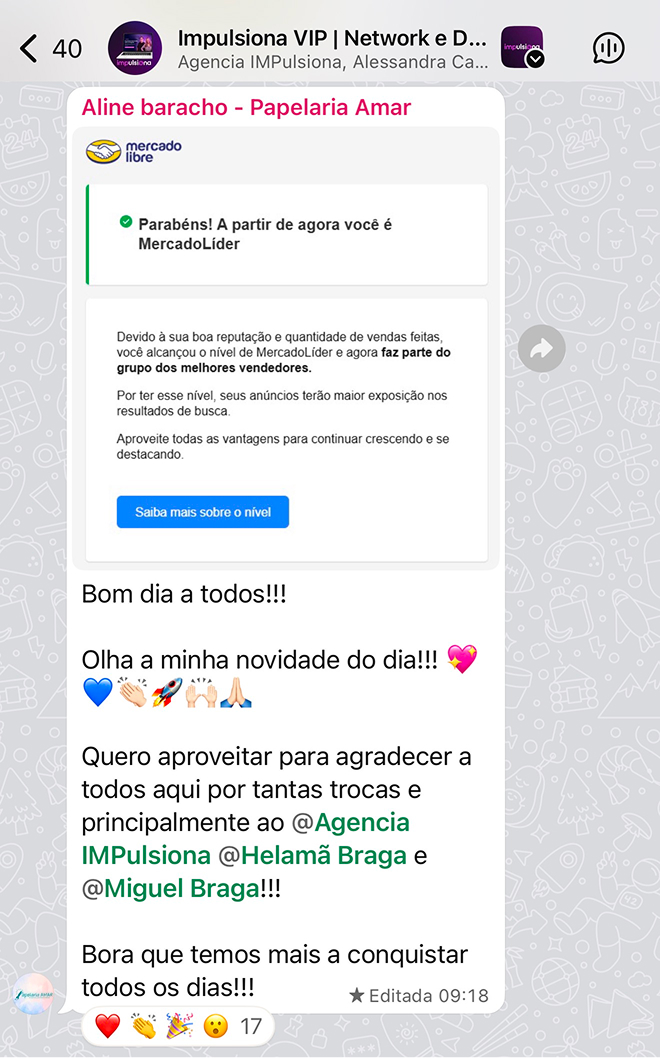Image resolution: width=660 pixels, height=1058 pixels.
Task: Open the Mercado Libre screenshot image
Action: point(286,347)
